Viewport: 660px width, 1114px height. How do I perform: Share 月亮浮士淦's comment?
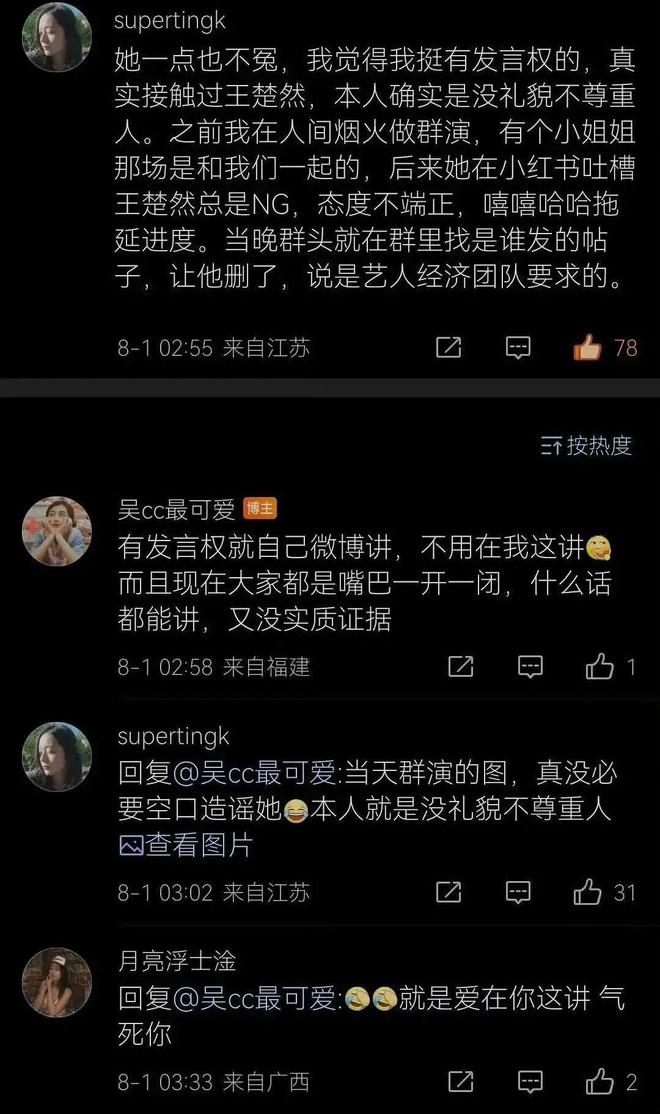[461, 1081]
